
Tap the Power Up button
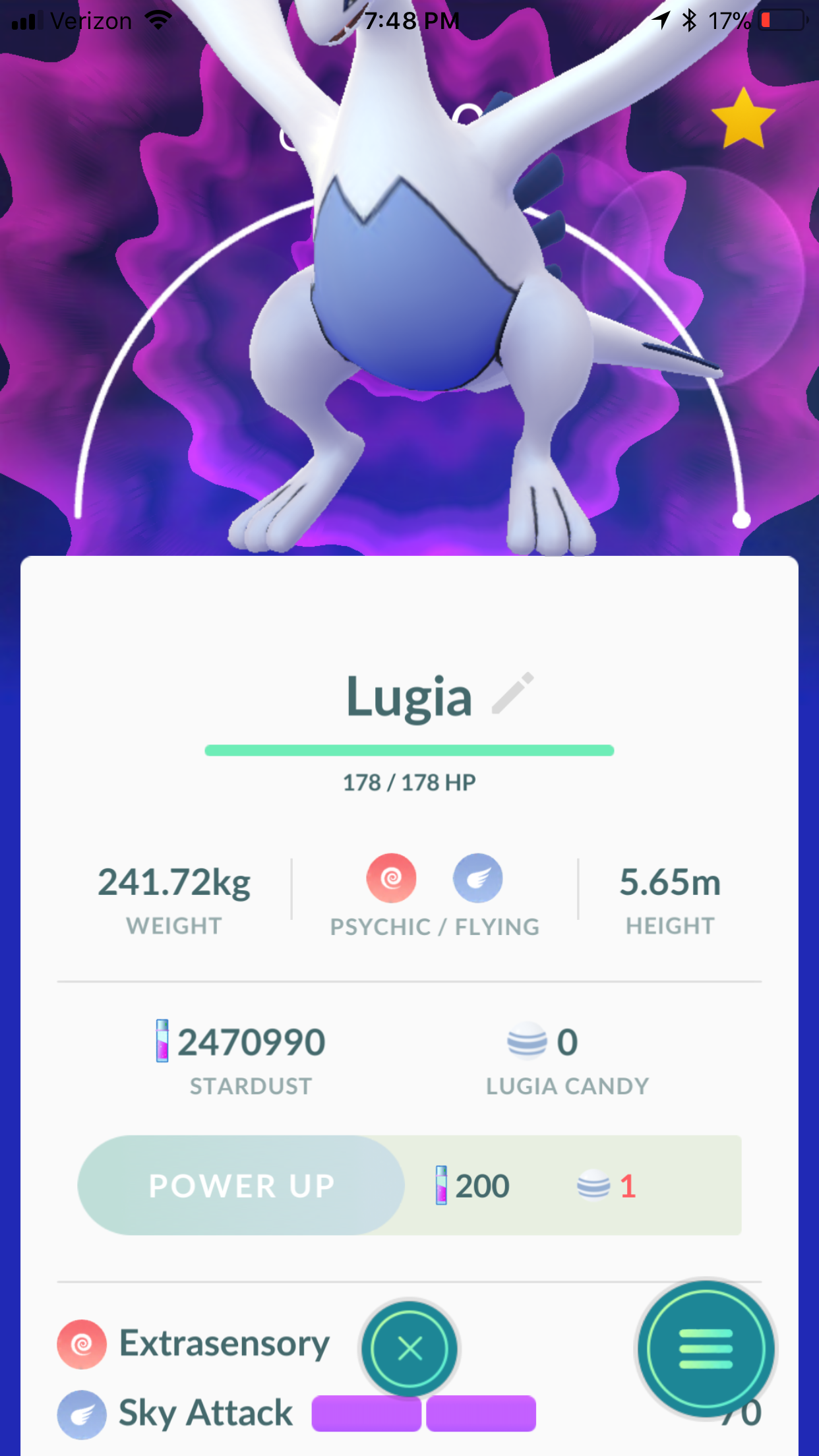[x=241, y=1186]
